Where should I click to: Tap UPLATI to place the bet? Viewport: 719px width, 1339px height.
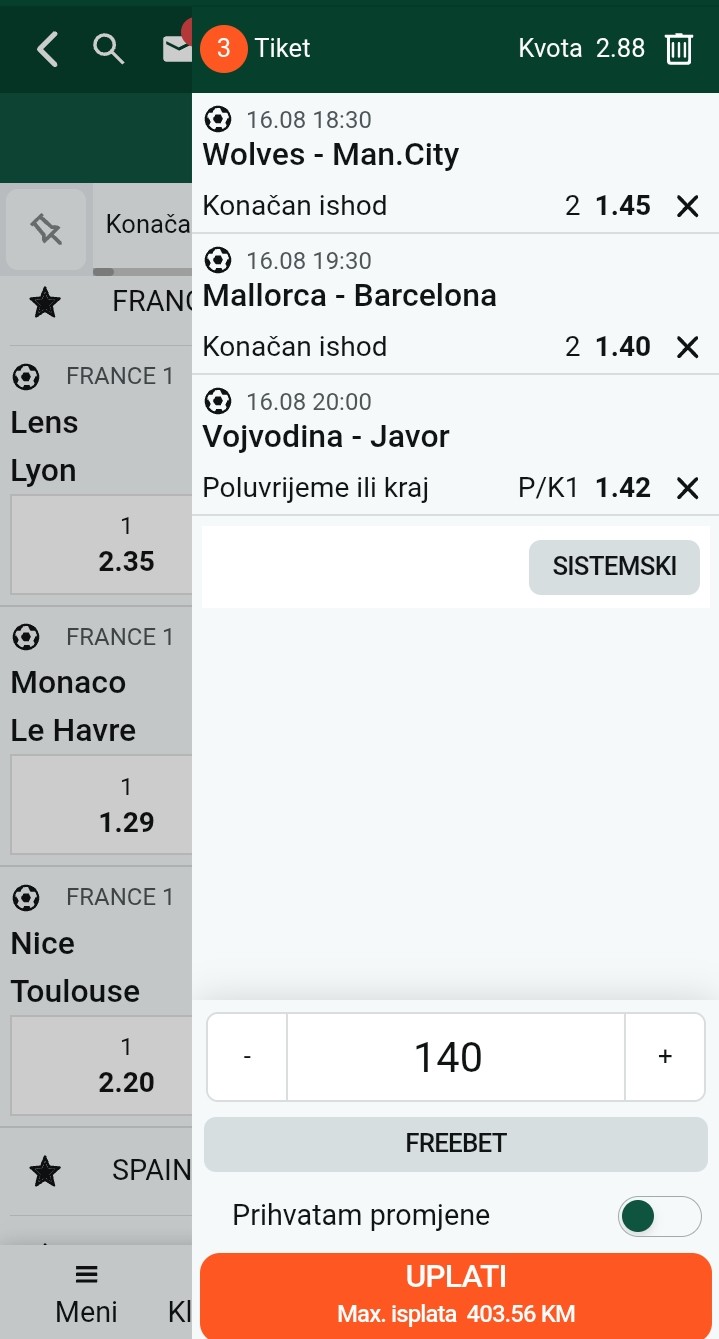(x=456, y=1295)
